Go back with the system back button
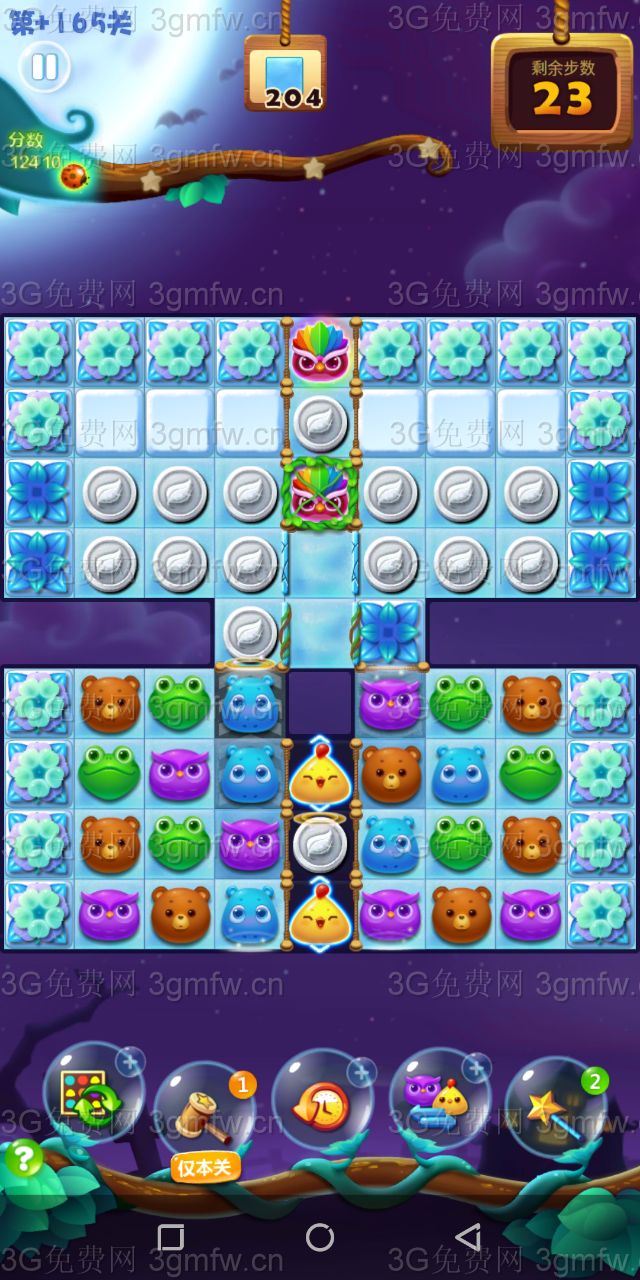This screenshot has width=640, height=1280. click(x=467, y=1237)
